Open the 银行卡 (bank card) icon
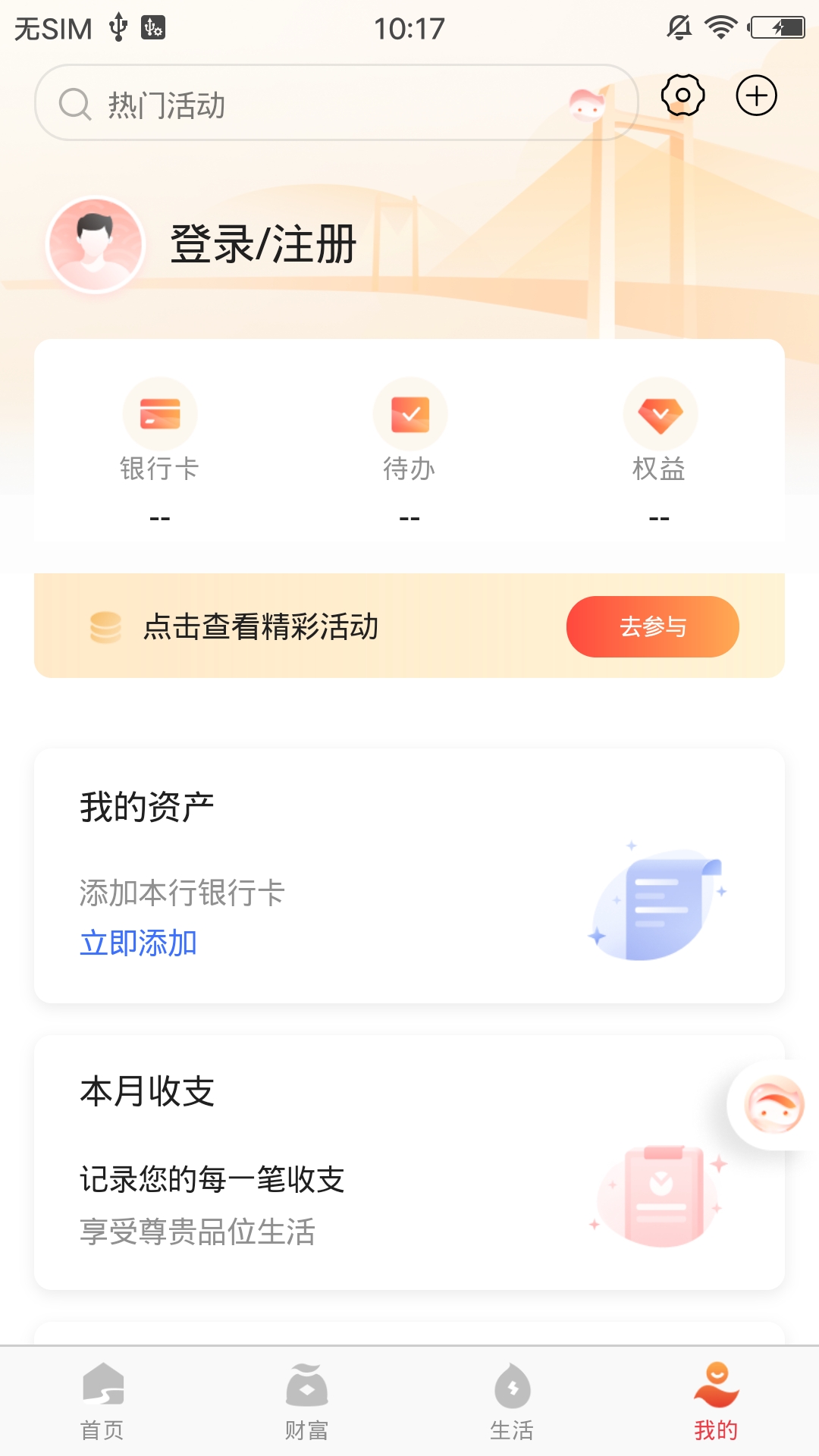This screenshot has height=1456, width=819. coord(159,414)
